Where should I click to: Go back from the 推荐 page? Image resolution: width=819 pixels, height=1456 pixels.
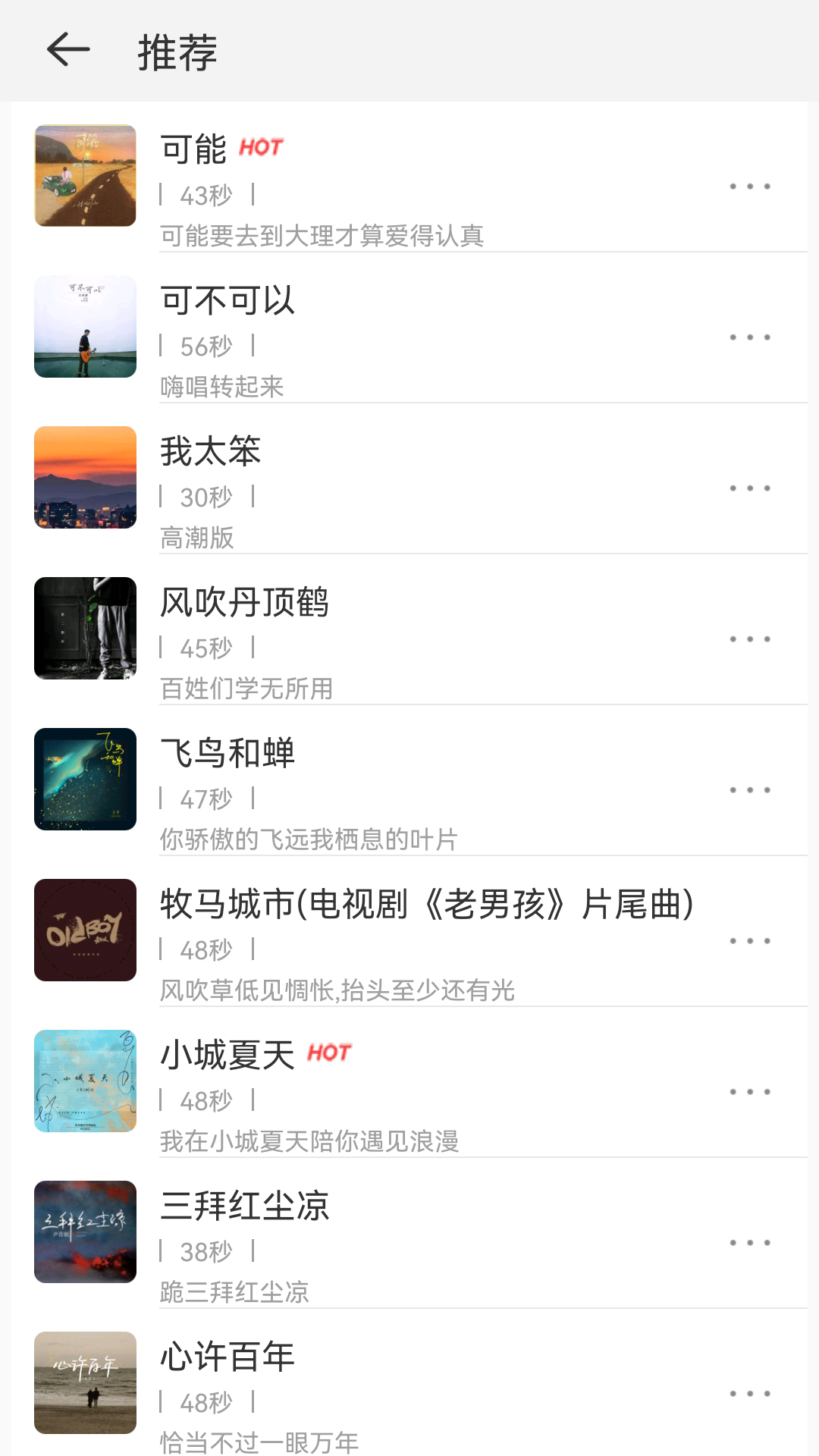click(68, 51)
